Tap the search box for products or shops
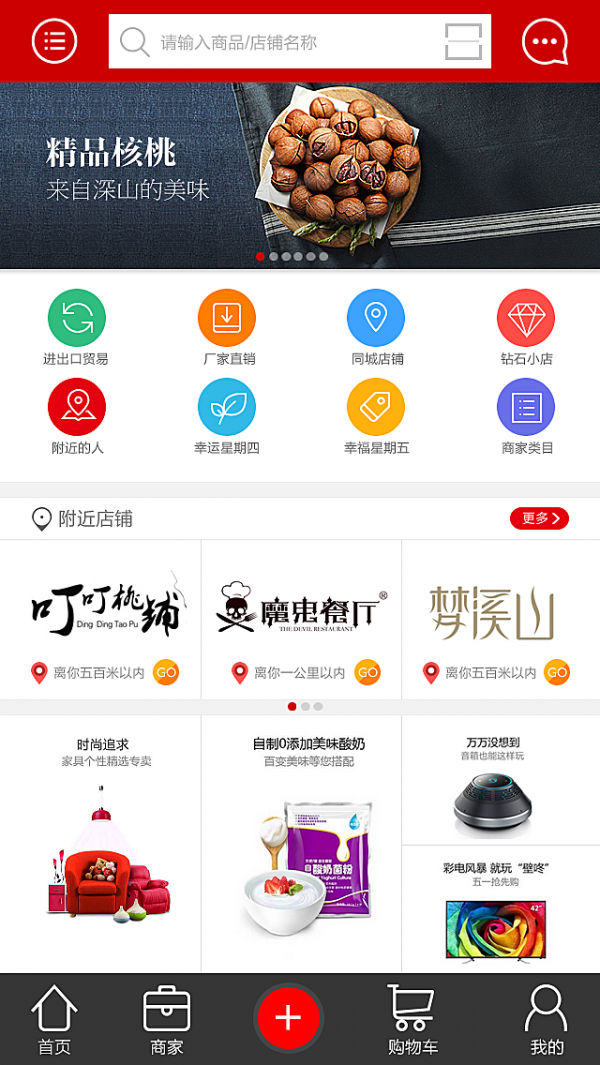The image size is (600, 1065). coord(280,42)
